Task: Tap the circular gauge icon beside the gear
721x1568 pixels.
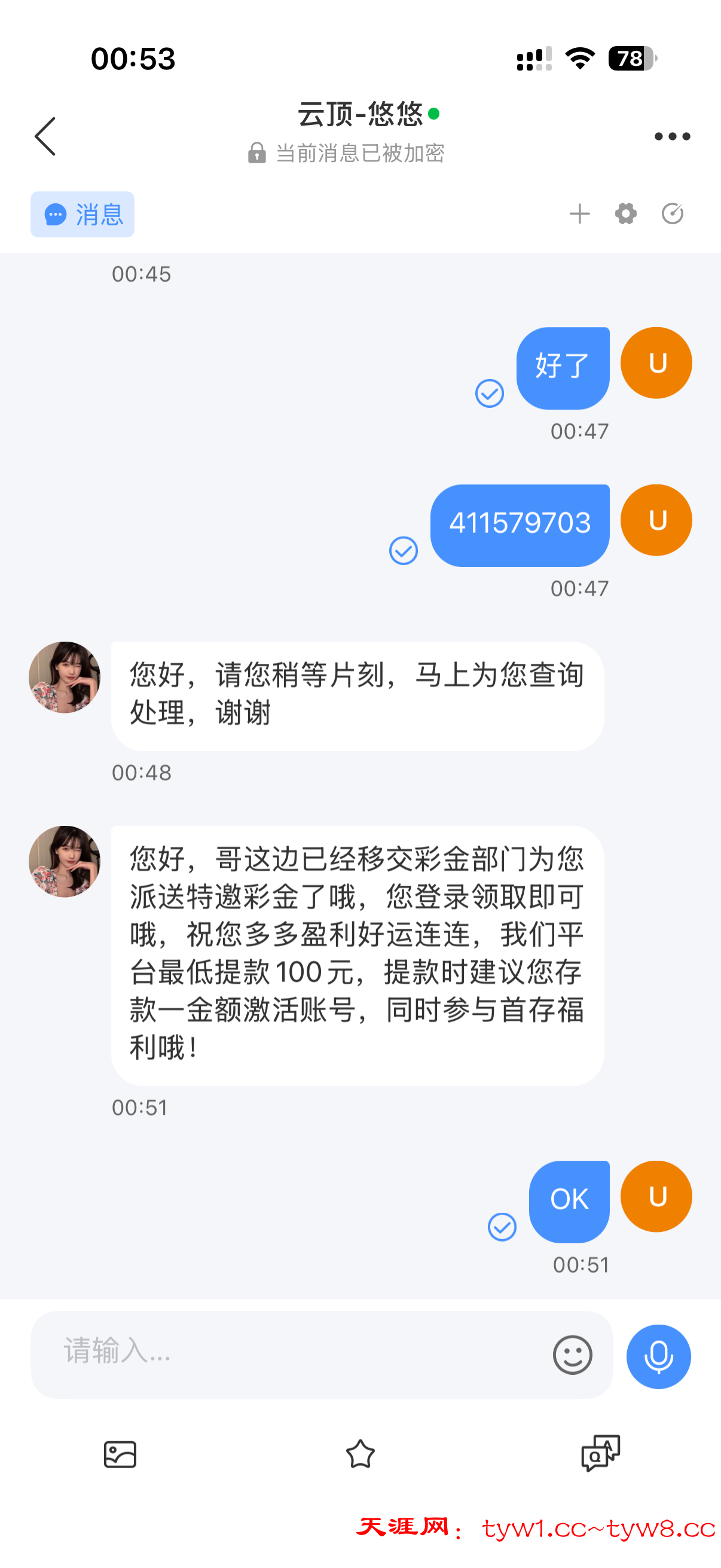Action: click(673, 213)
